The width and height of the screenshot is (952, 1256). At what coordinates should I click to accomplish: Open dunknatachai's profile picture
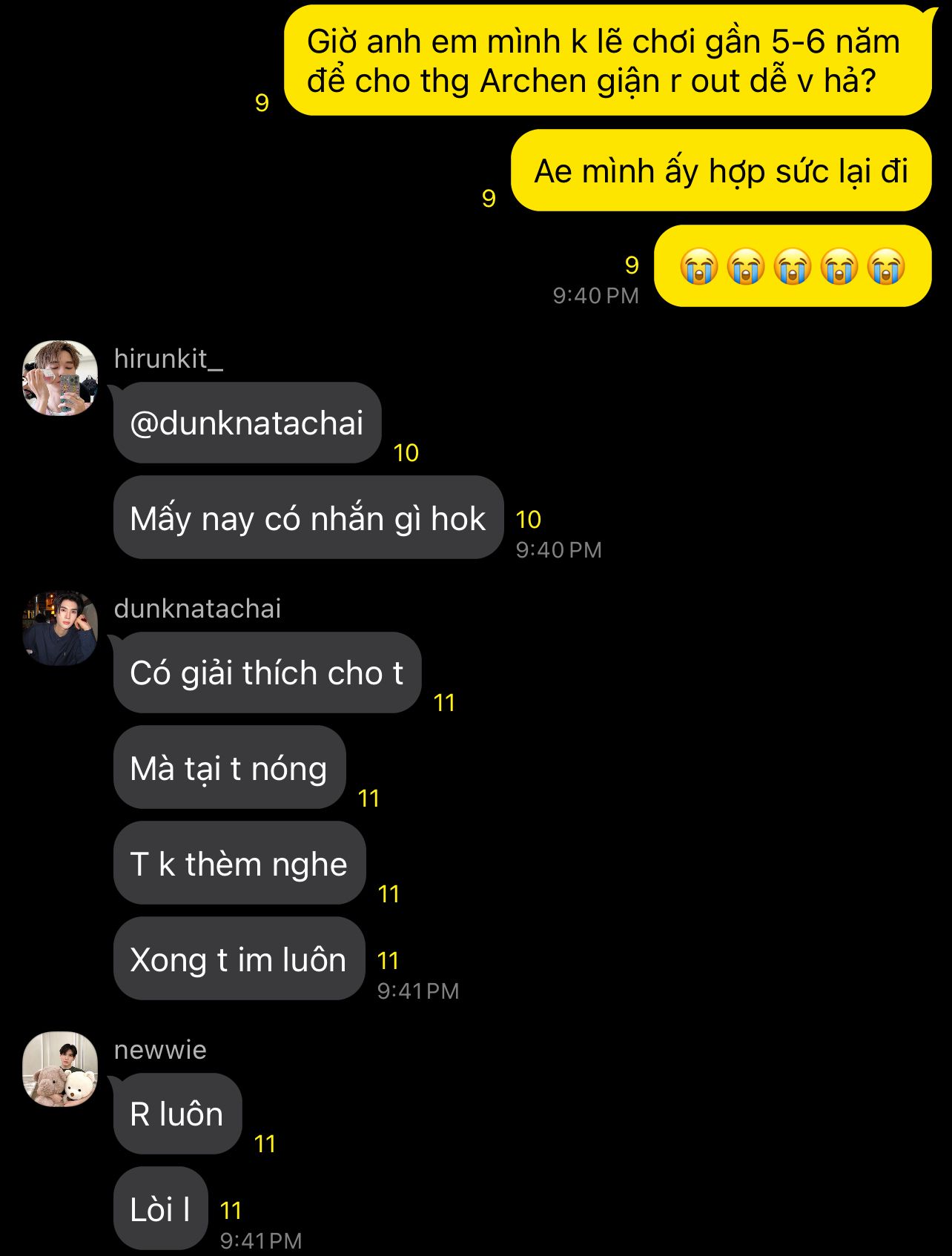point(60,628)
